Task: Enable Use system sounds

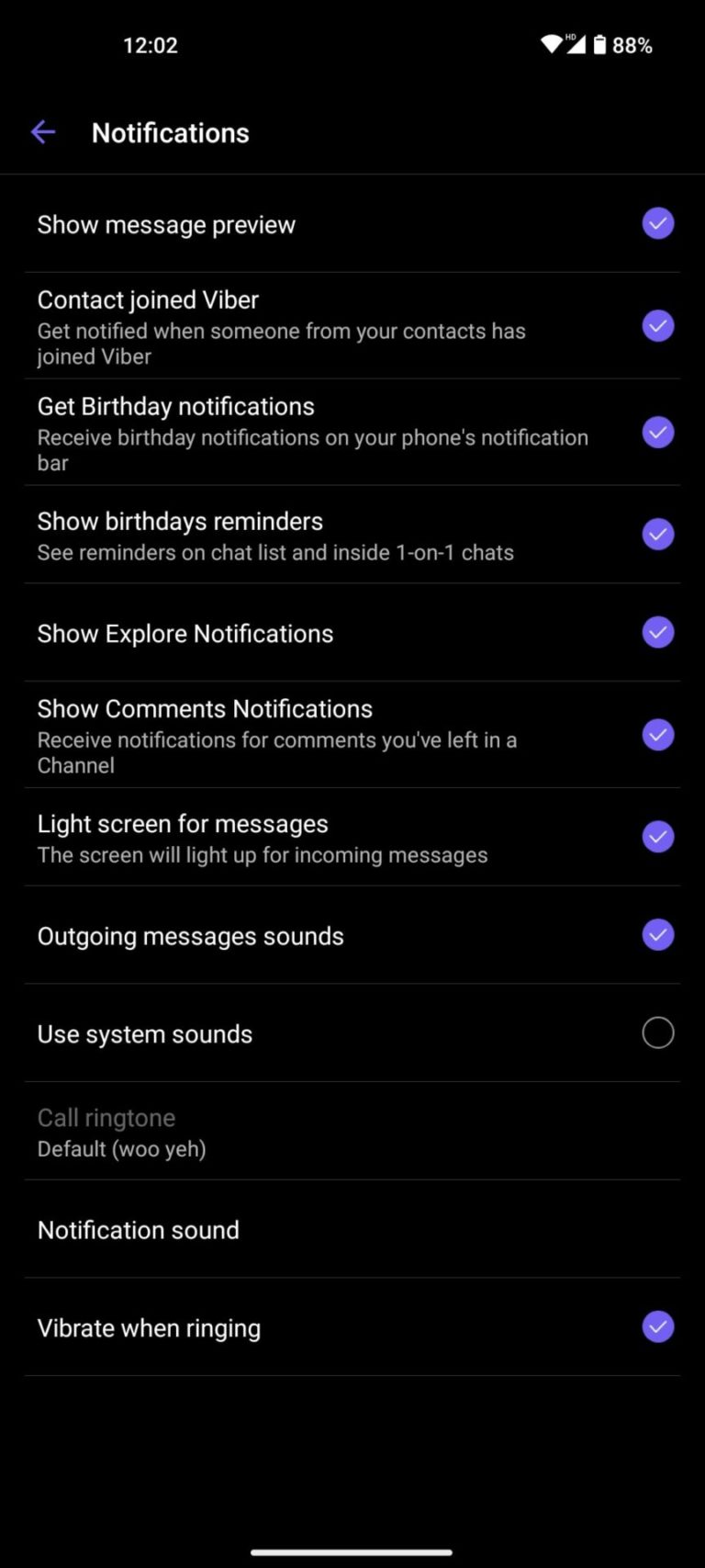Action: point(658,1032)
